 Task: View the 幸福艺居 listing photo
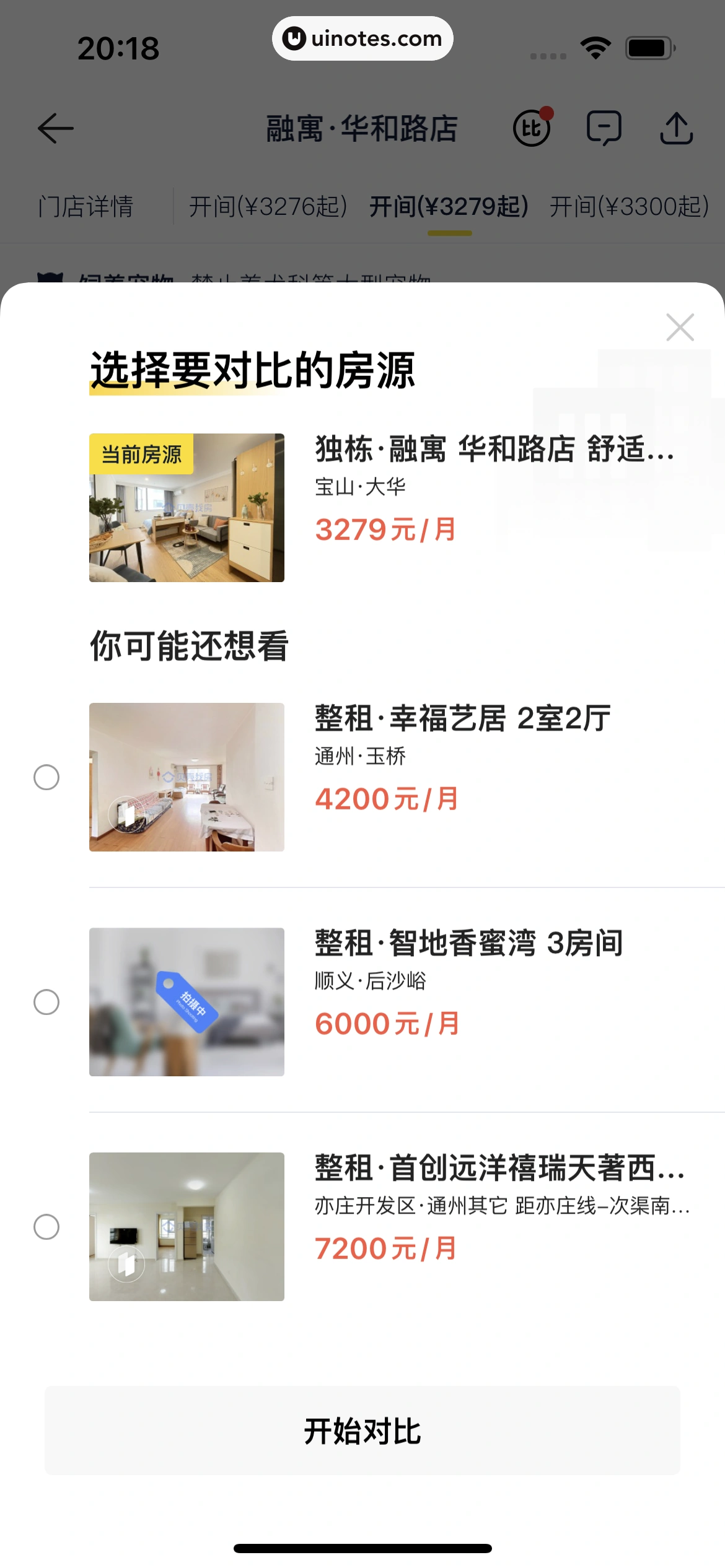click(x=187, y=777)
